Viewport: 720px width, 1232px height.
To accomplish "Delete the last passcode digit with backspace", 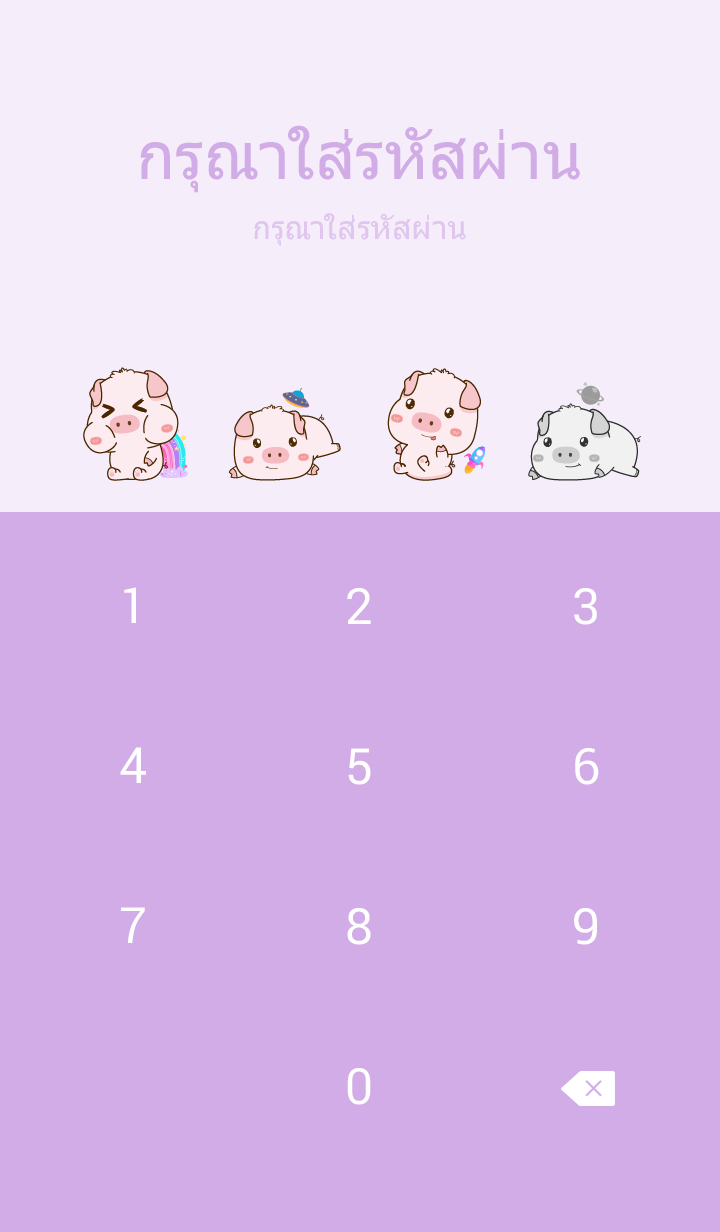I will click(589, 1088).
